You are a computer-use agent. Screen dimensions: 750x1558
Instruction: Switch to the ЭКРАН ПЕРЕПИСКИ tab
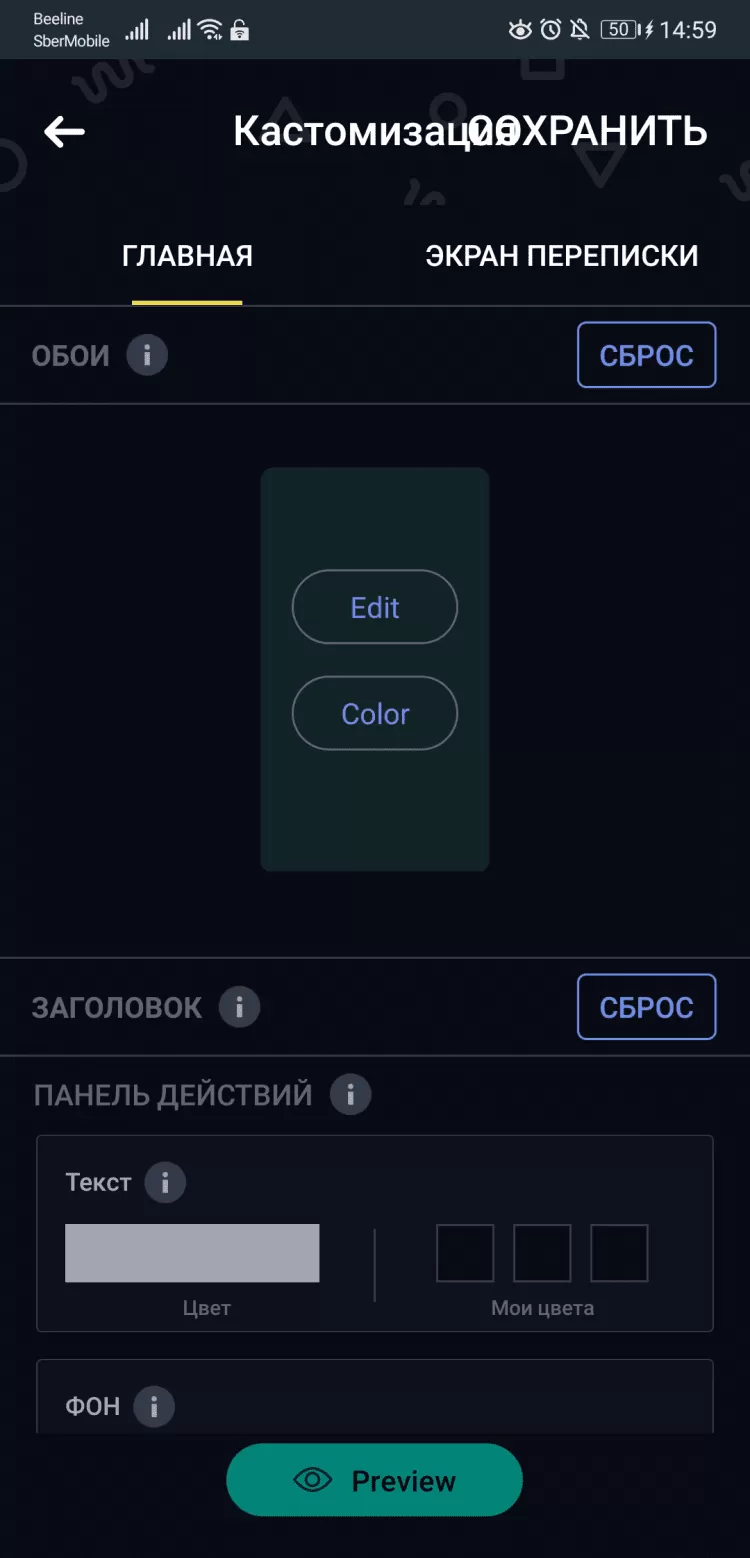(x=561, y=256)
